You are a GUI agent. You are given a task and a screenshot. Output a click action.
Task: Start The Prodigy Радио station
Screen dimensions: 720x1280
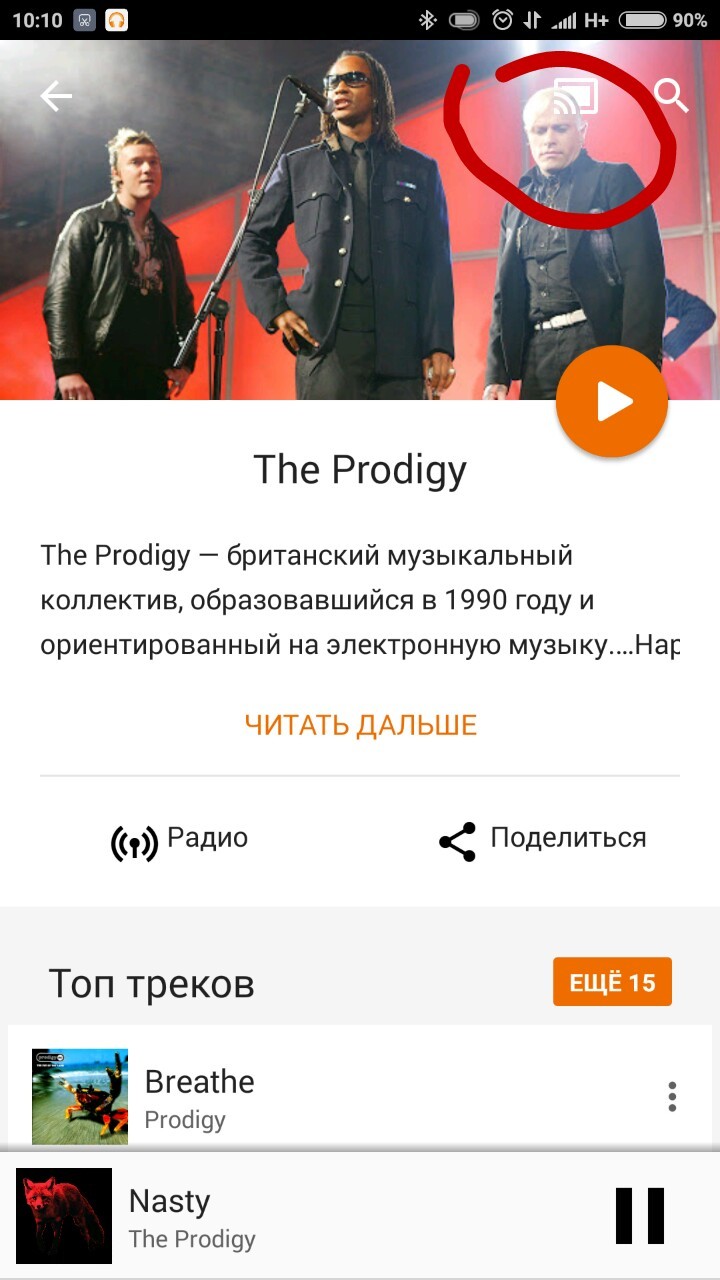[180, 840]
